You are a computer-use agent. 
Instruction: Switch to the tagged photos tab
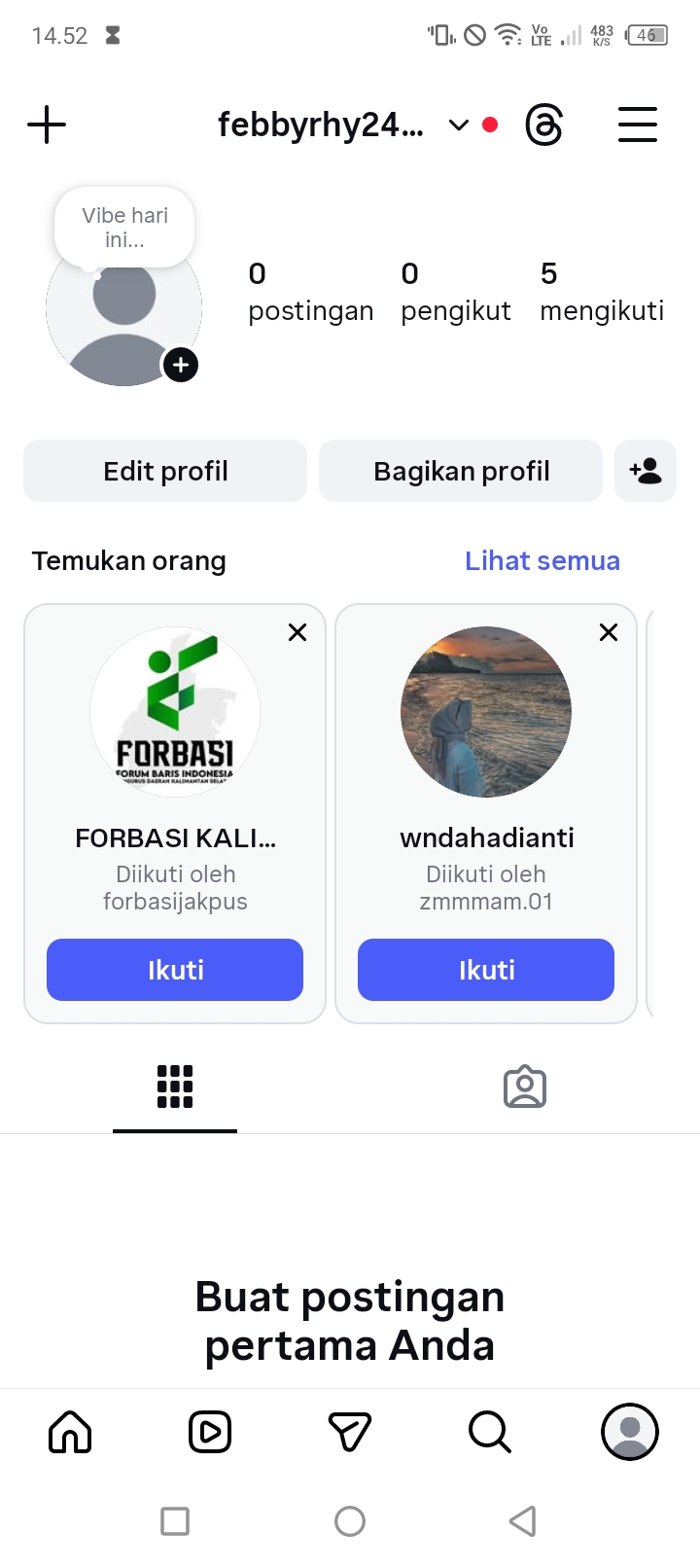coord(525,1087)
